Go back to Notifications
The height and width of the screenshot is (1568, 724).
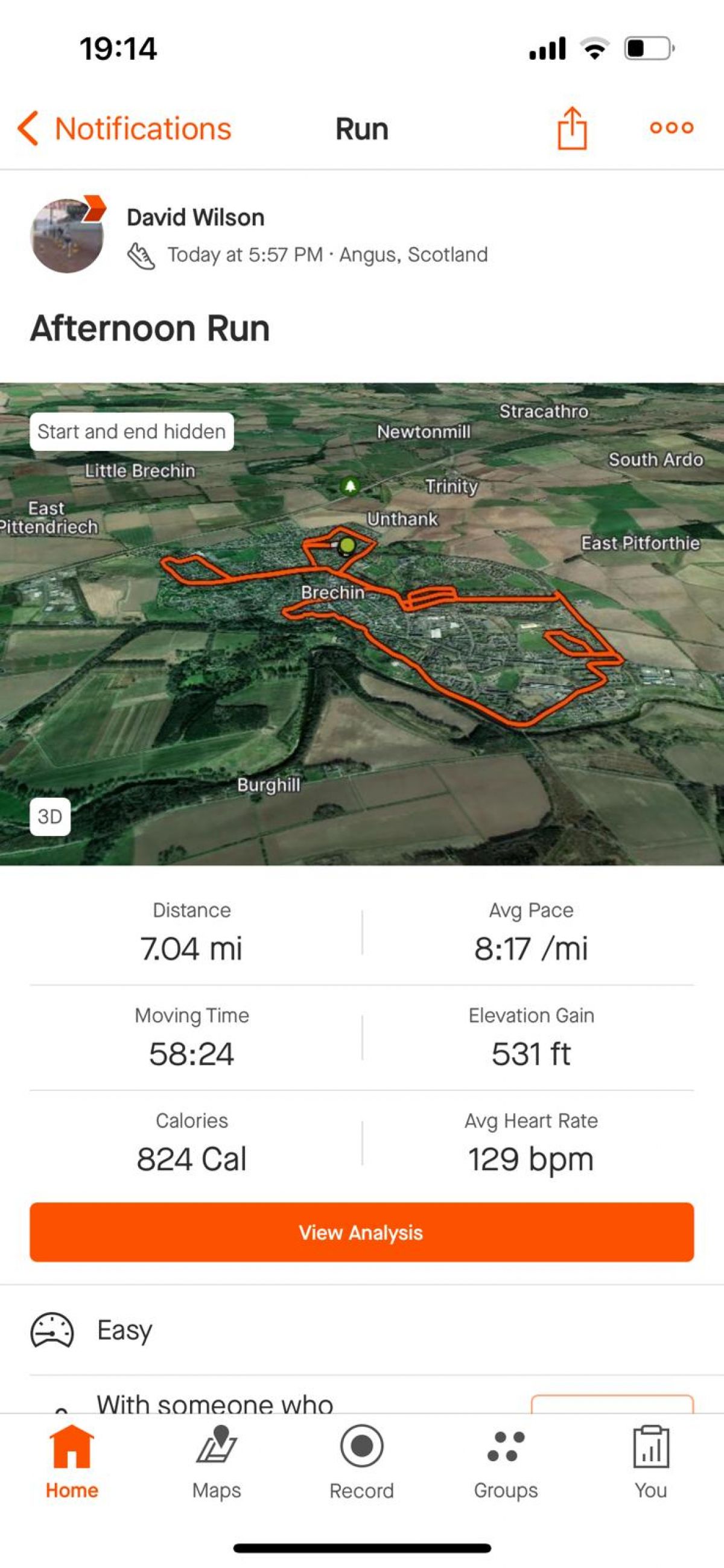coord(125,129)
